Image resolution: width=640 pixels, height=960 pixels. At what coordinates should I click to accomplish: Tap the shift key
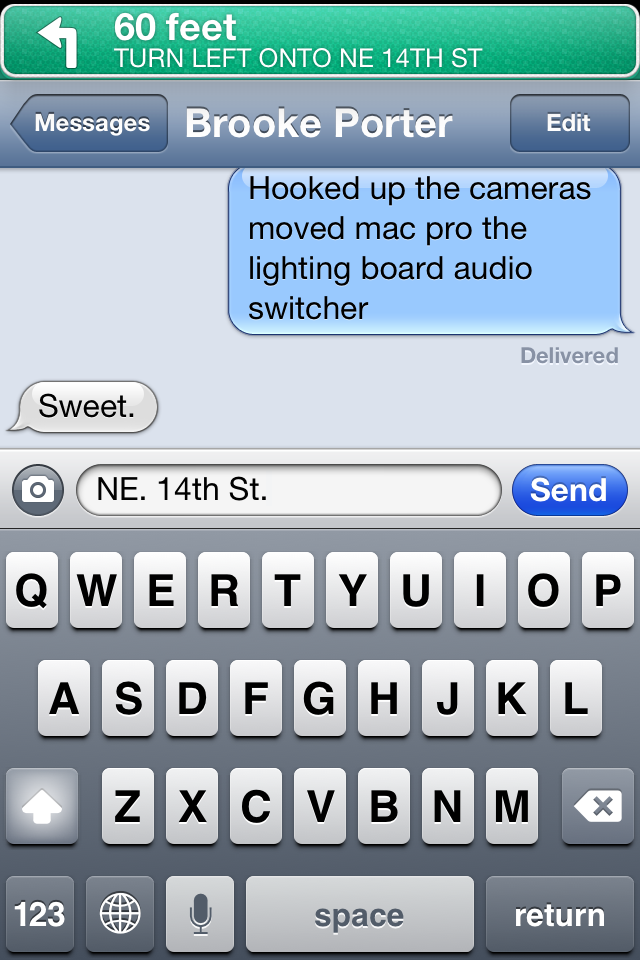coord(42,806)
